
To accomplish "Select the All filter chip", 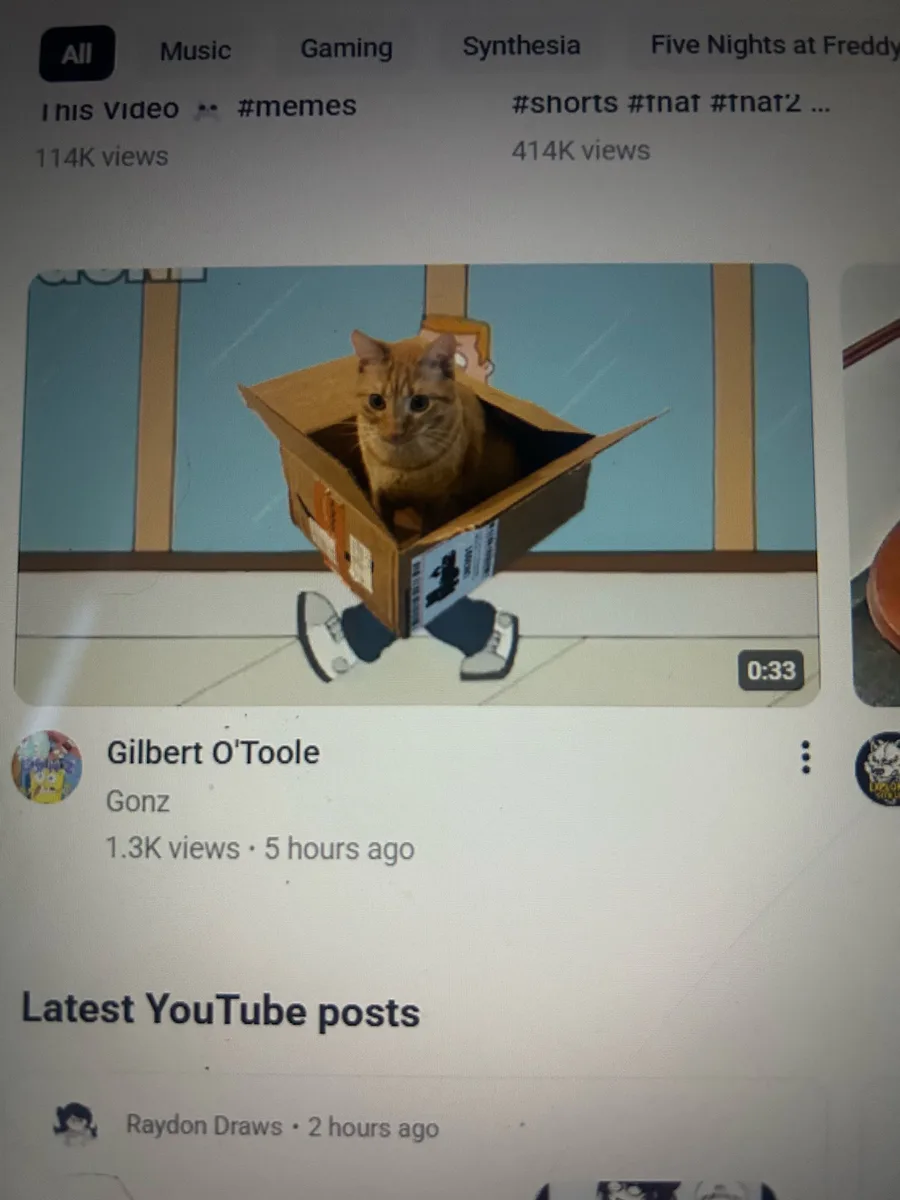I will click(77, 54).
